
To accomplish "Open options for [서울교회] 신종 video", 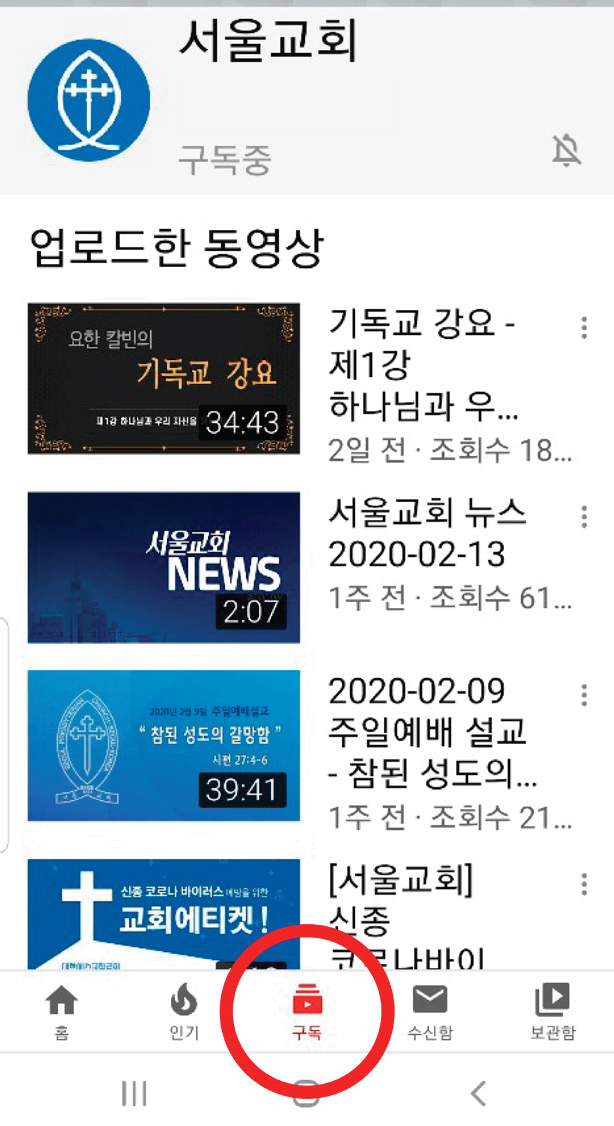I will click(584, 883).
